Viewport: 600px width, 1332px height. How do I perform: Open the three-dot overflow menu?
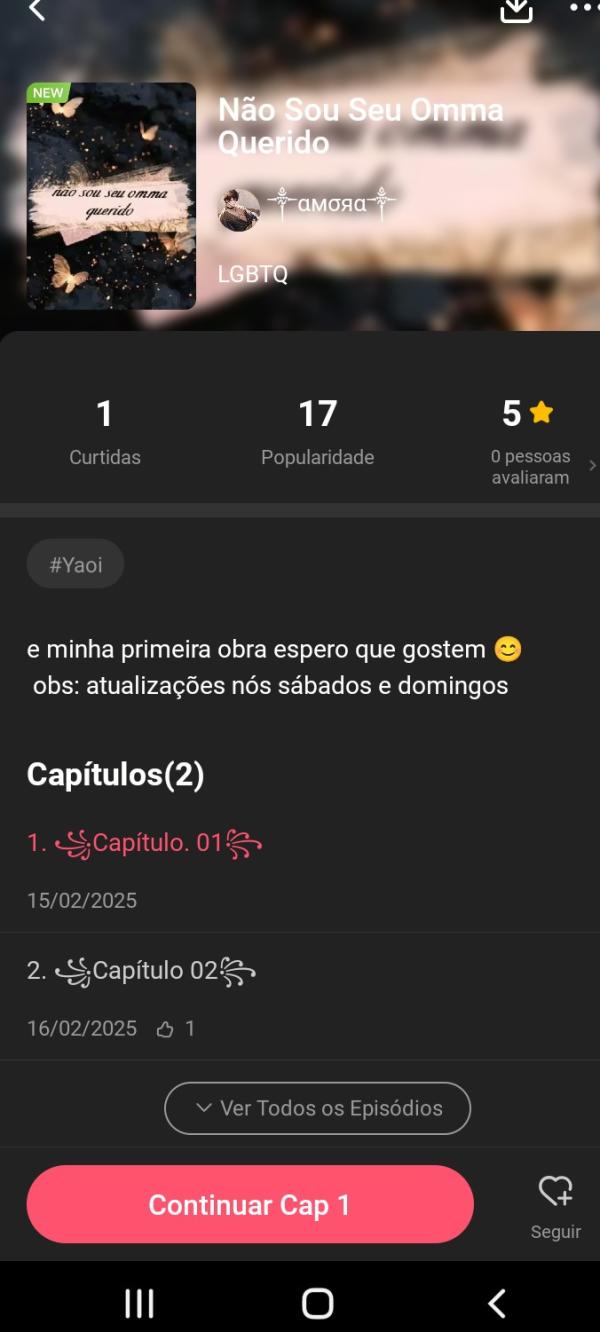click(x=584, y=8)
